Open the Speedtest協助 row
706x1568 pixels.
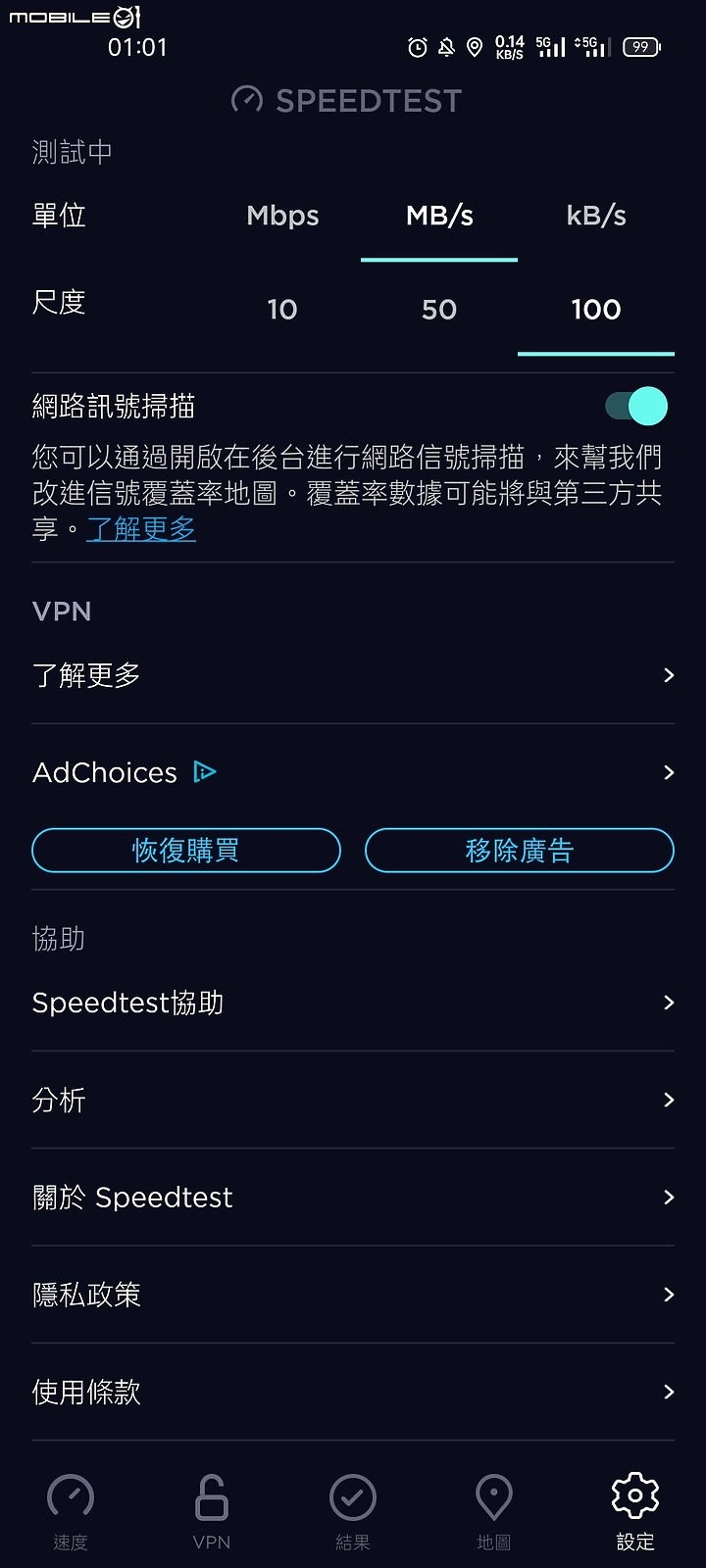(353, 1003)
